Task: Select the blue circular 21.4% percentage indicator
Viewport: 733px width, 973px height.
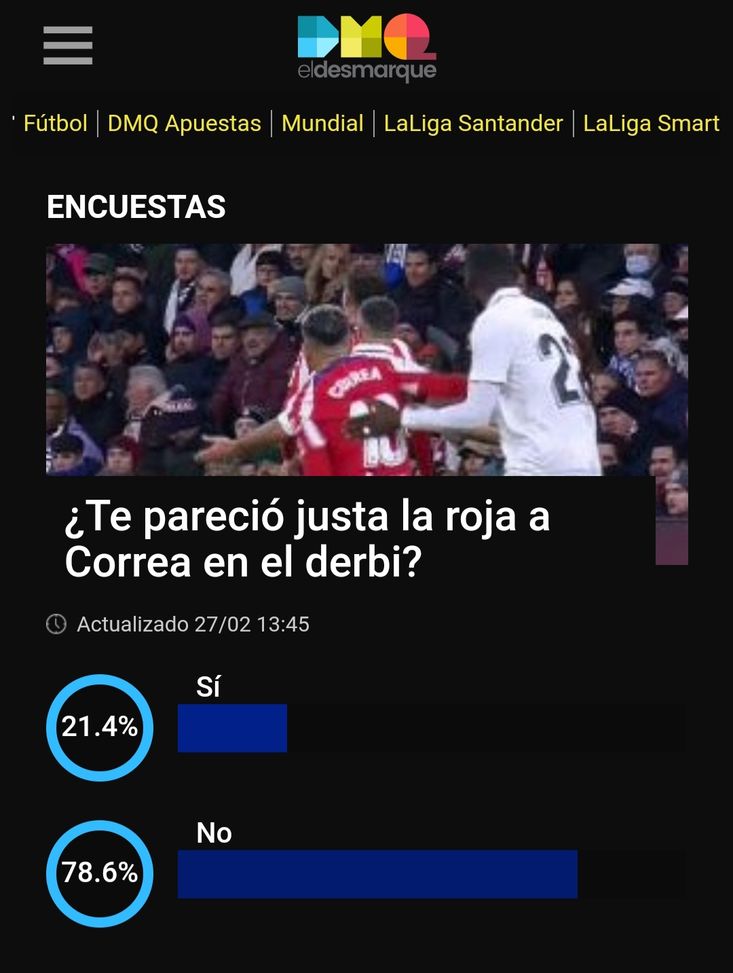Action: coord(99,727)
